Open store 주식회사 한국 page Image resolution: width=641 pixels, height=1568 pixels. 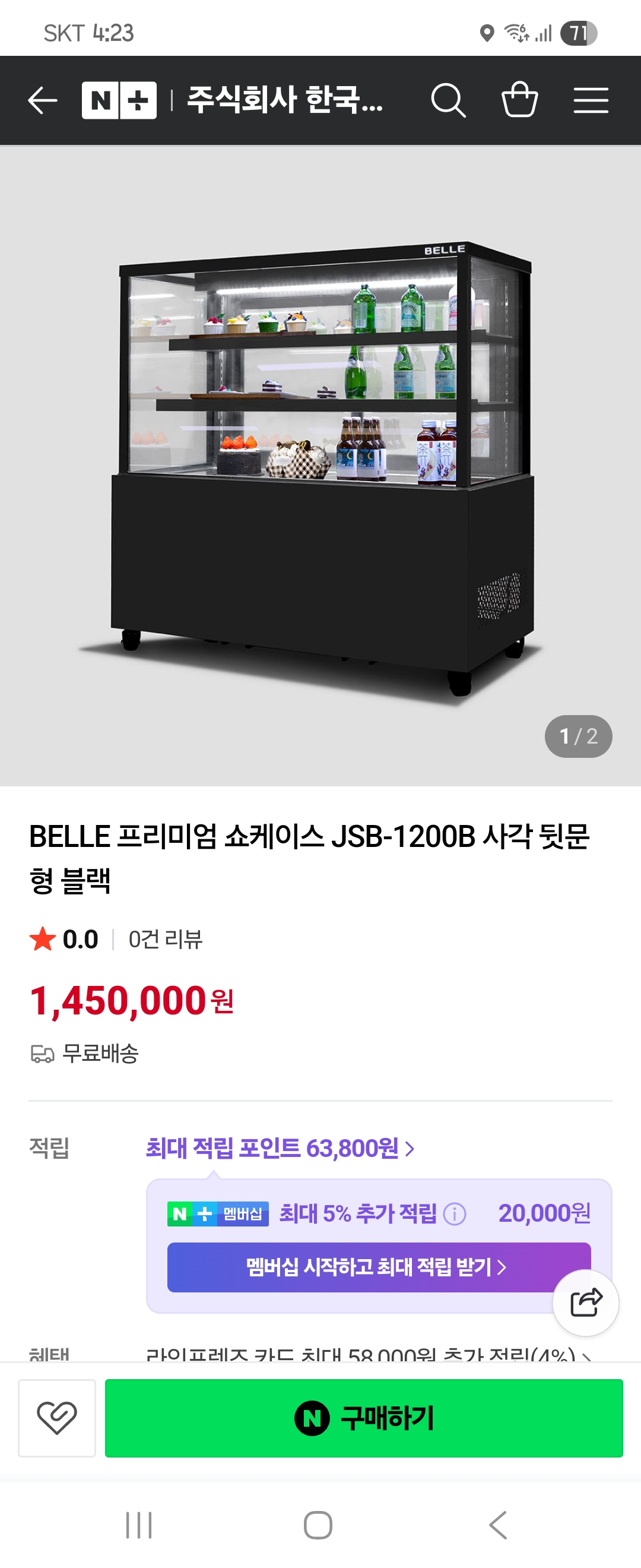coord(286,101)
